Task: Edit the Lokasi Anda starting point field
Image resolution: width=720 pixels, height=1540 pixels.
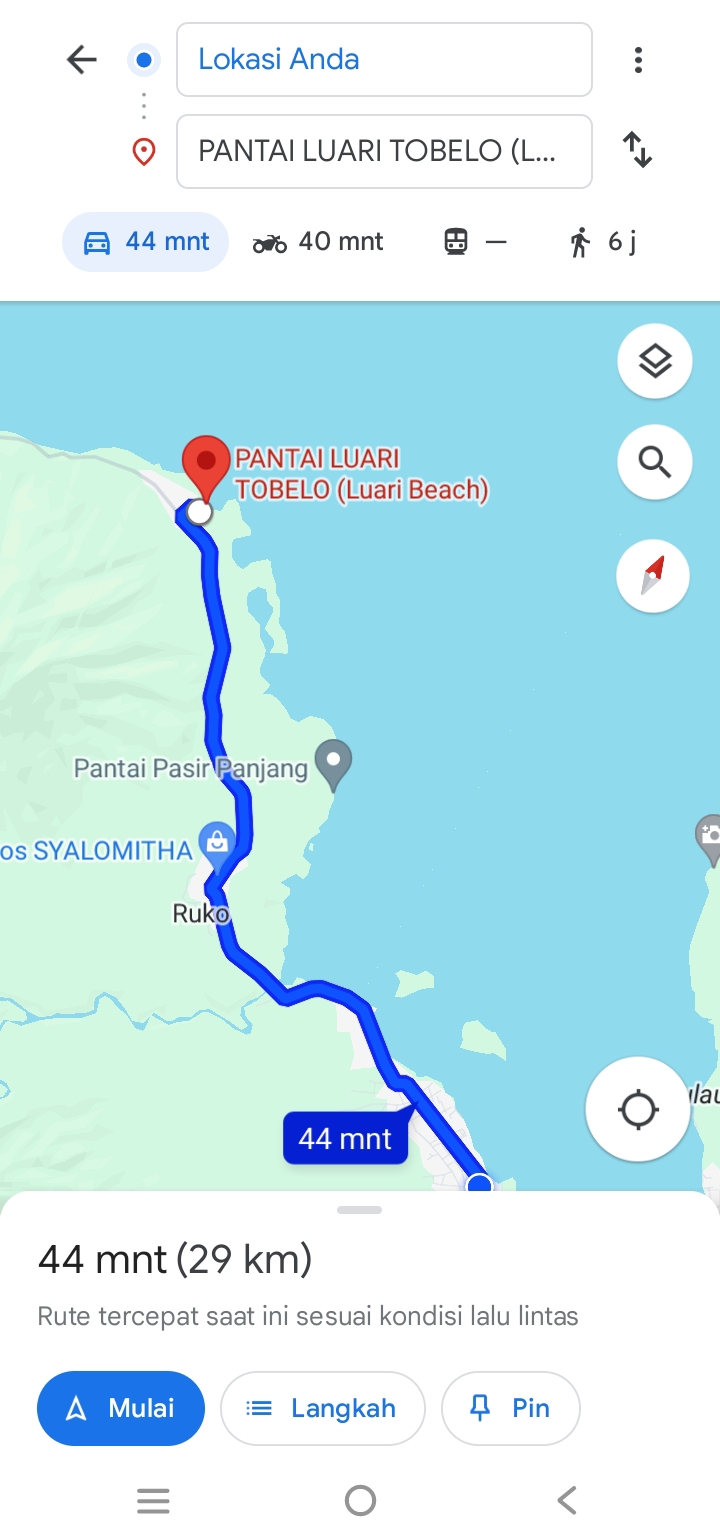Action: pyautogui.click(x=384, y=60)
